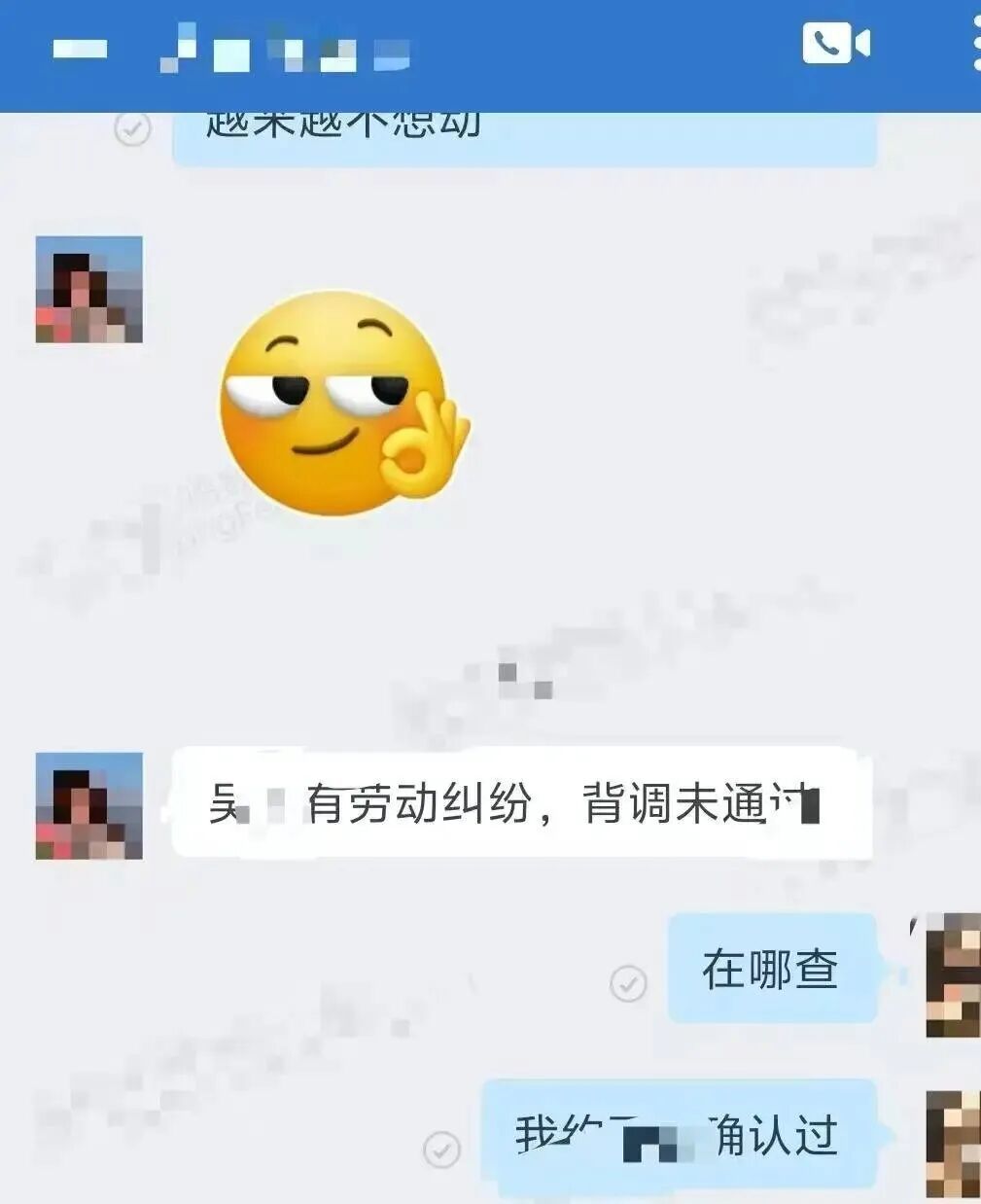The width and height of the screenshot is (981, 1204).
Task: Start a voice or video call
Action: [835, 44]
